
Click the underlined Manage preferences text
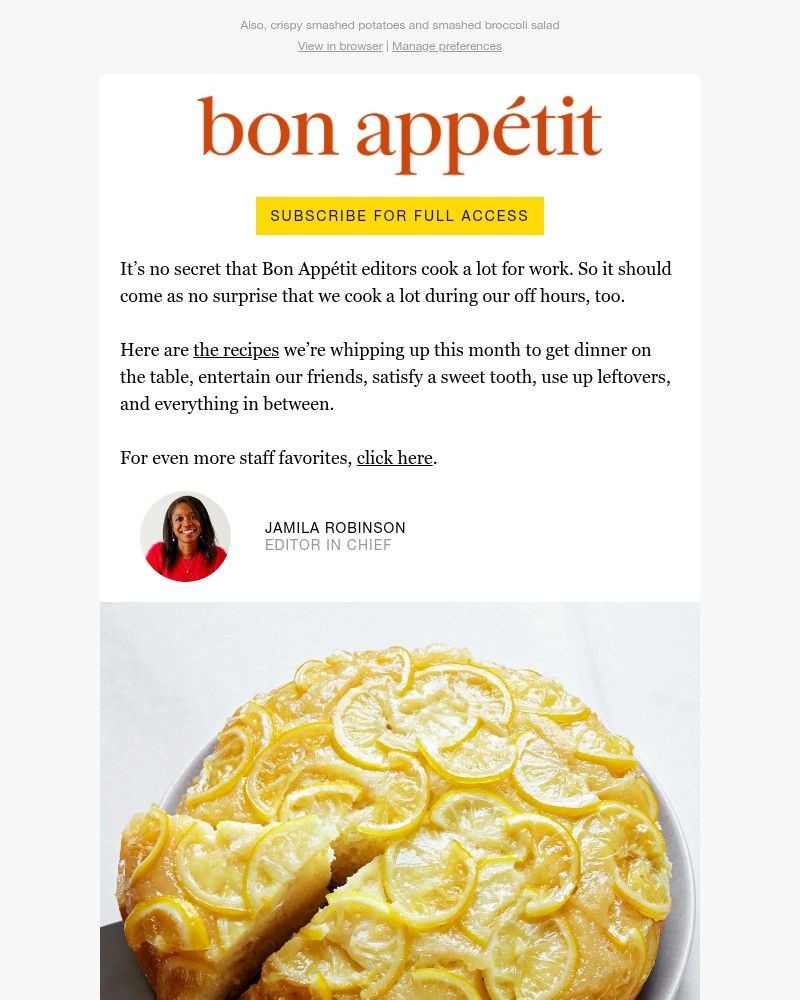(447, 46)
